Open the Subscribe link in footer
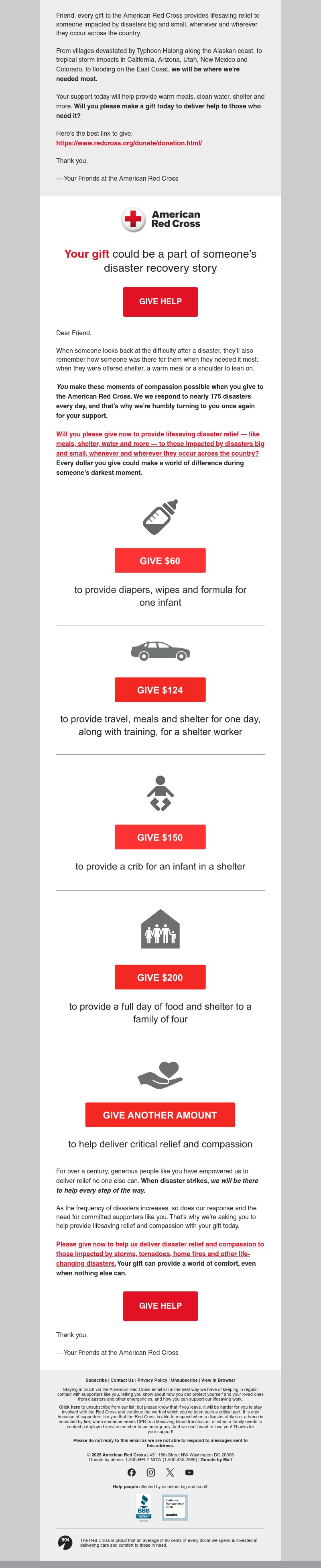Image resolution: width=321 pixels, height=1568 pixels. coord(96,1380)
